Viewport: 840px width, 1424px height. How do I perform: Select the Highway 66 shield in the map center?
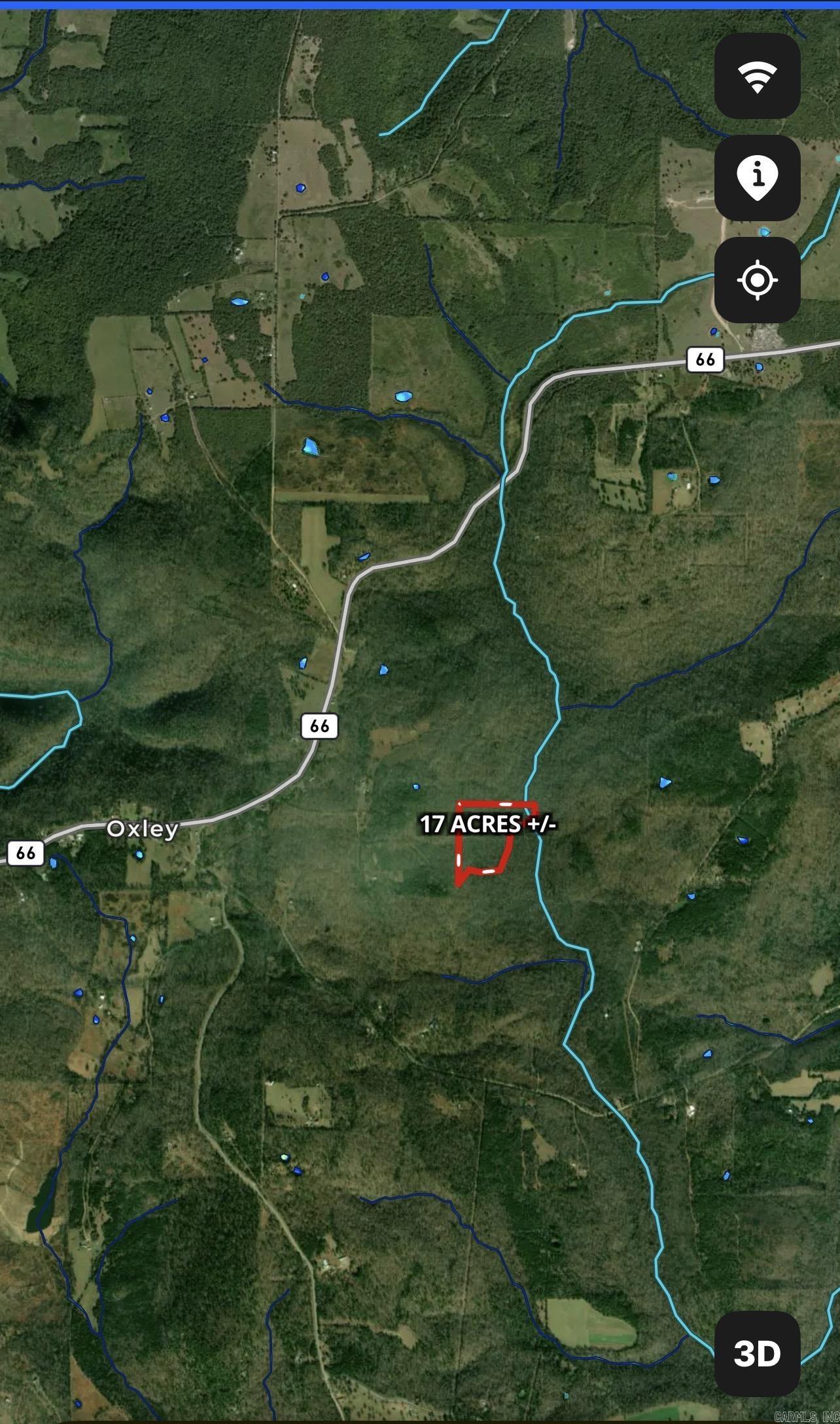pos(320,726)
